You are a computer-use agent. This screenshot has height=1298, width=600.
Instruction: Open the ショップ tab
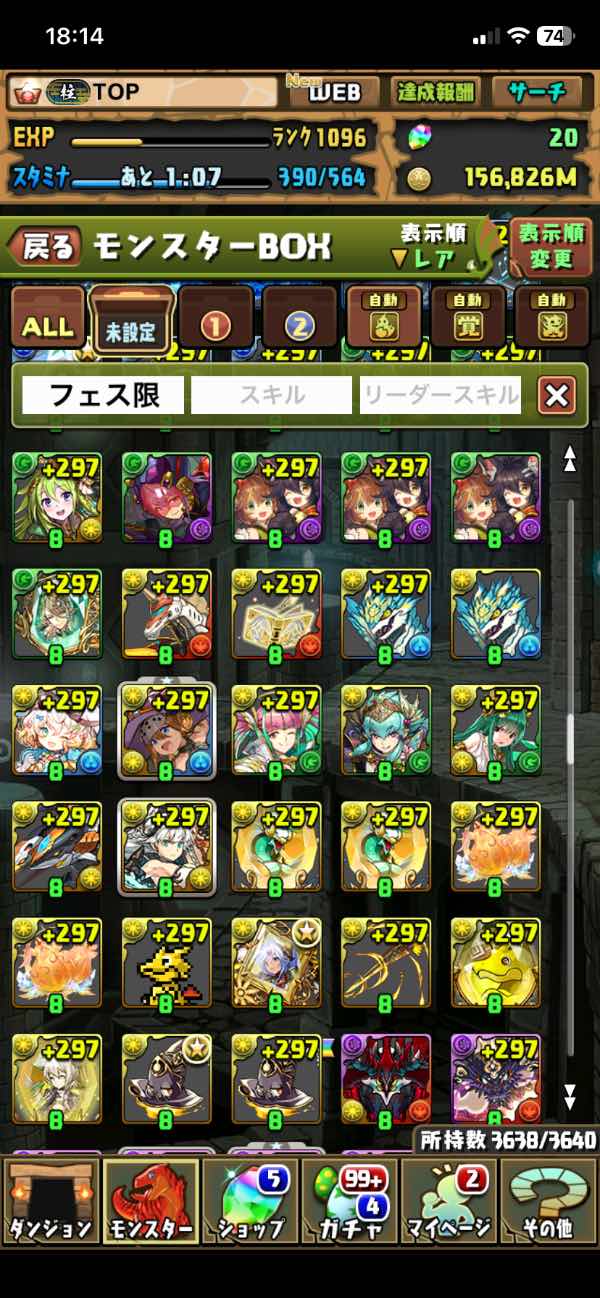[250, 1199]
